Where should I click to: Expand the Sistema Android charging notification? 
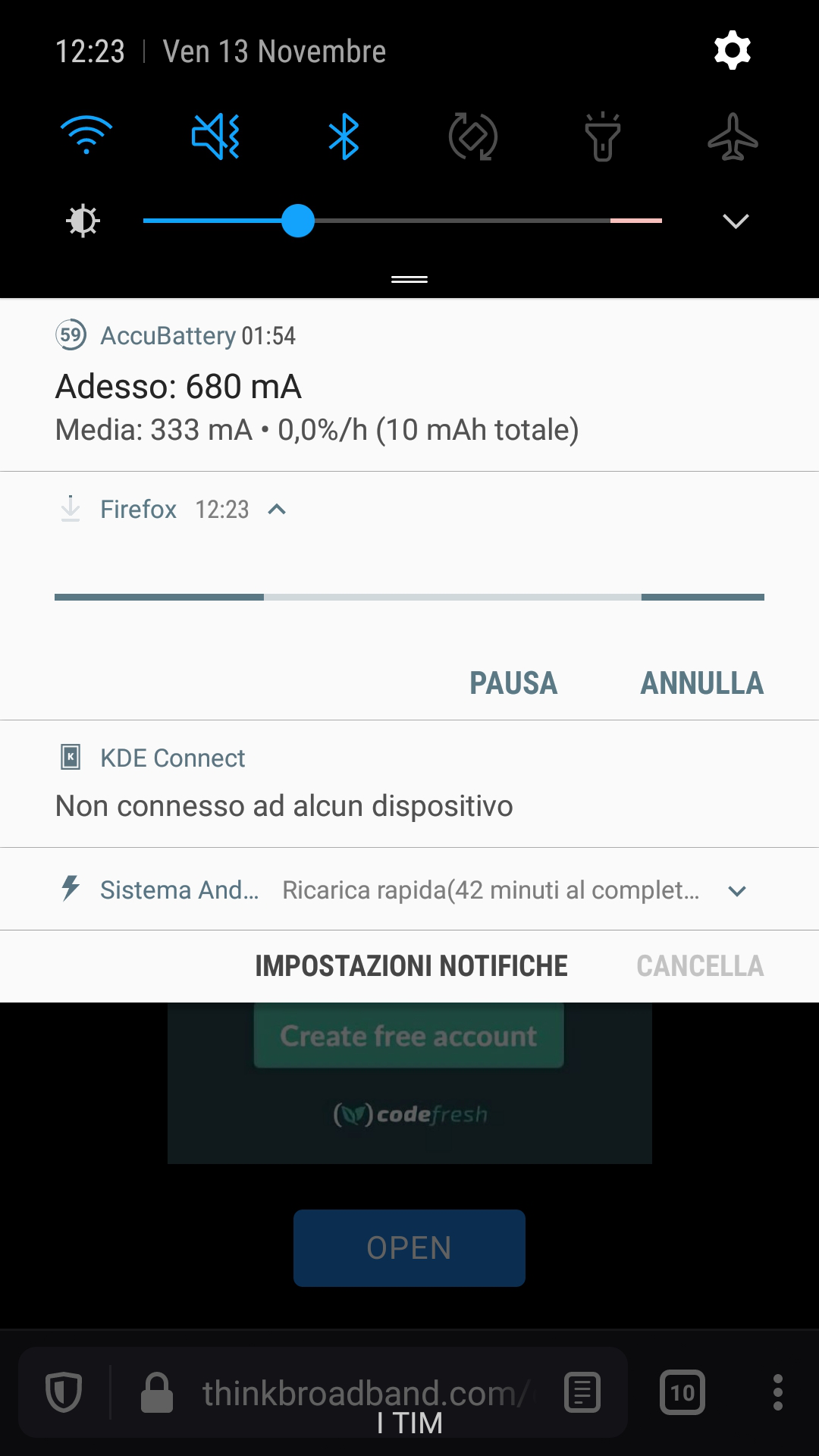click(x=737, y=891)
